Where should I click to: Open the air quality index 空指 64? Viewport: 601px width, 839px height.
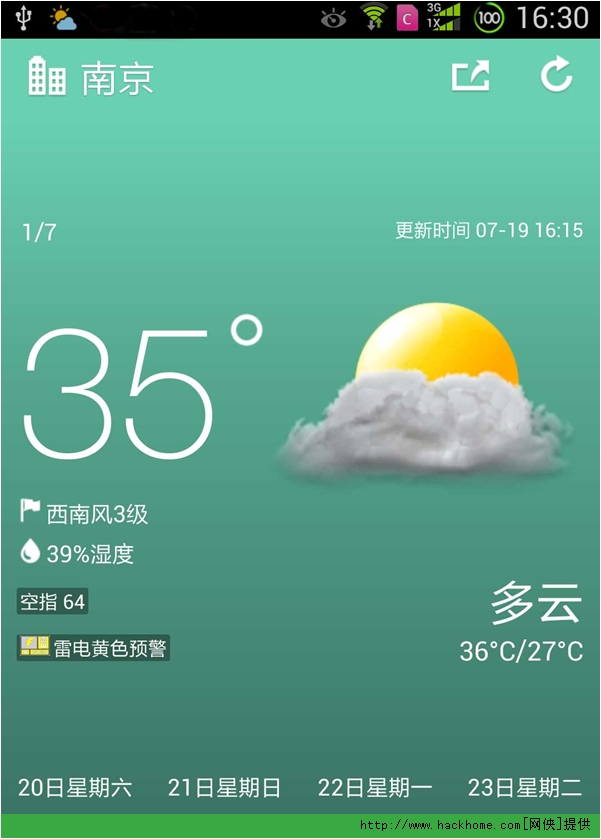click(53, 602)
